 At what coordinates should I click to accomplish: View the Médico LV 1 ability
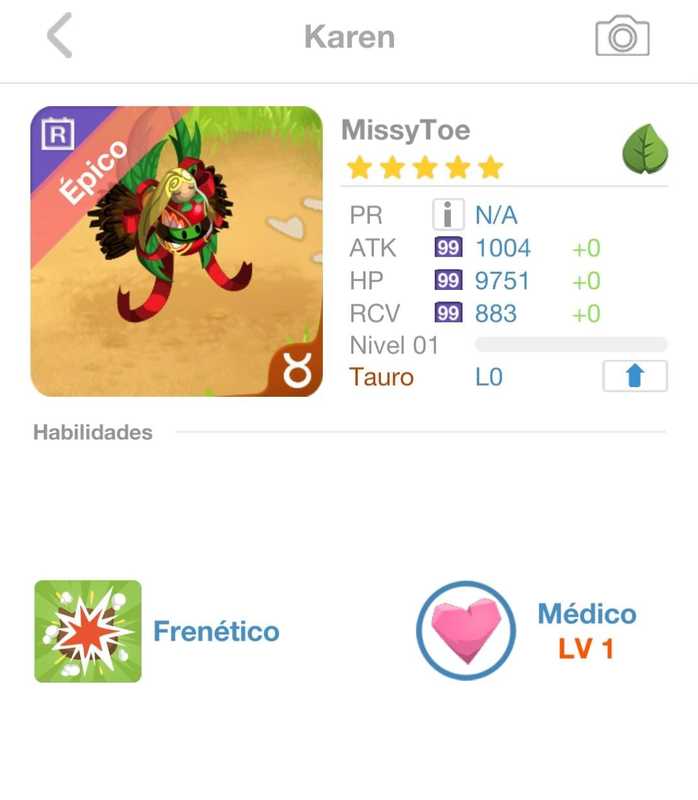point(466,631)
